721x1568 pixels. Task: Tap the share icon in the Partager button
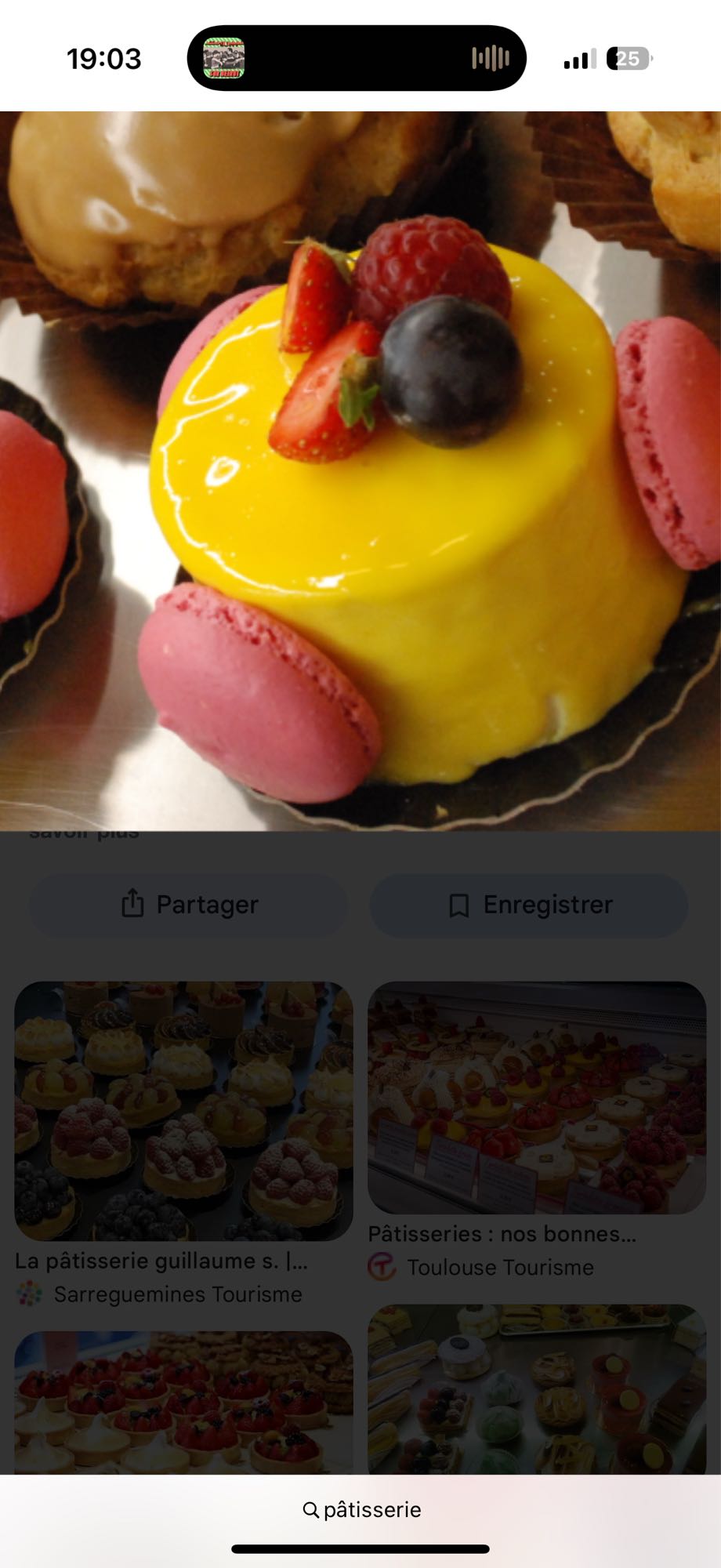pos(133,904)
